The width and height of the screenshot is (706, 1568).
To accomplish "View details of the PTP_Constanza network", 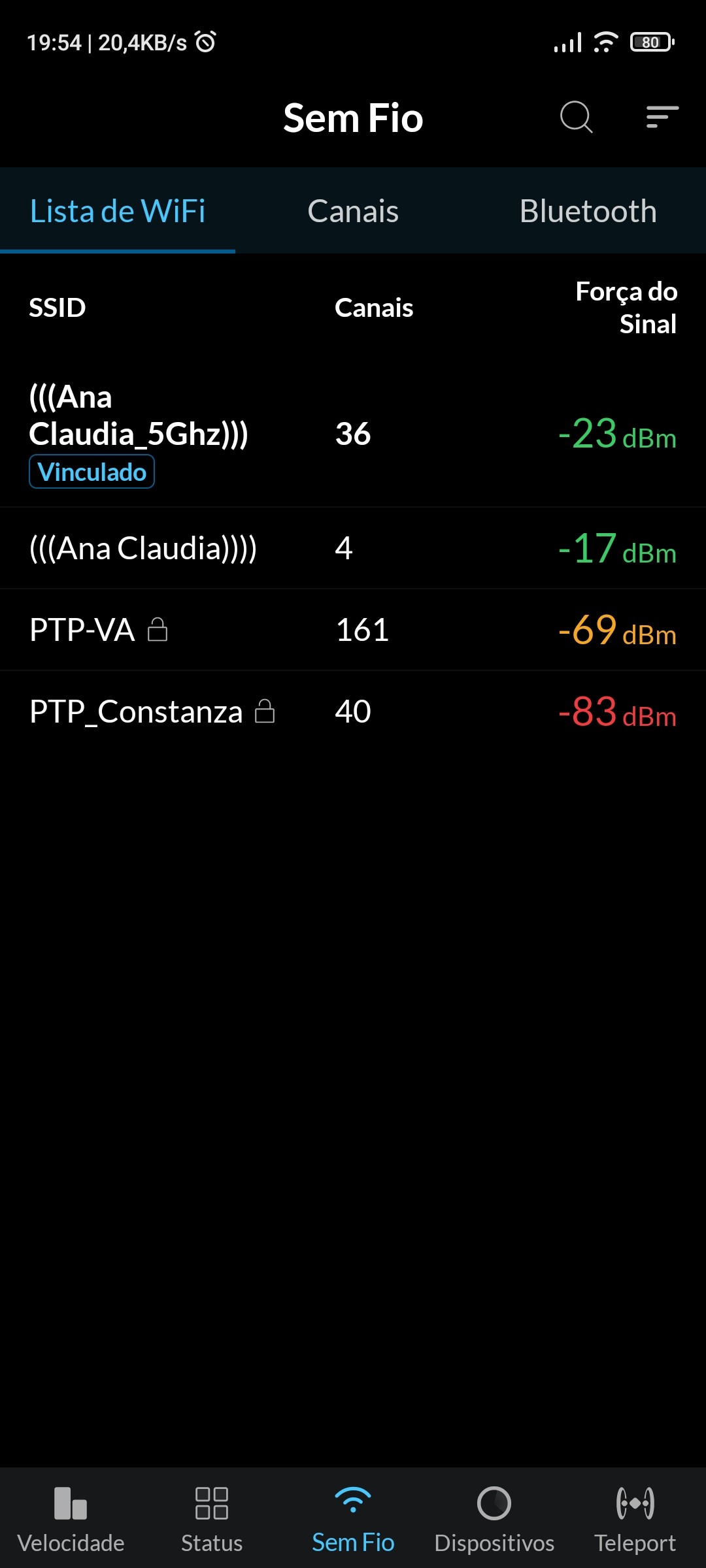I will point(353,711).
